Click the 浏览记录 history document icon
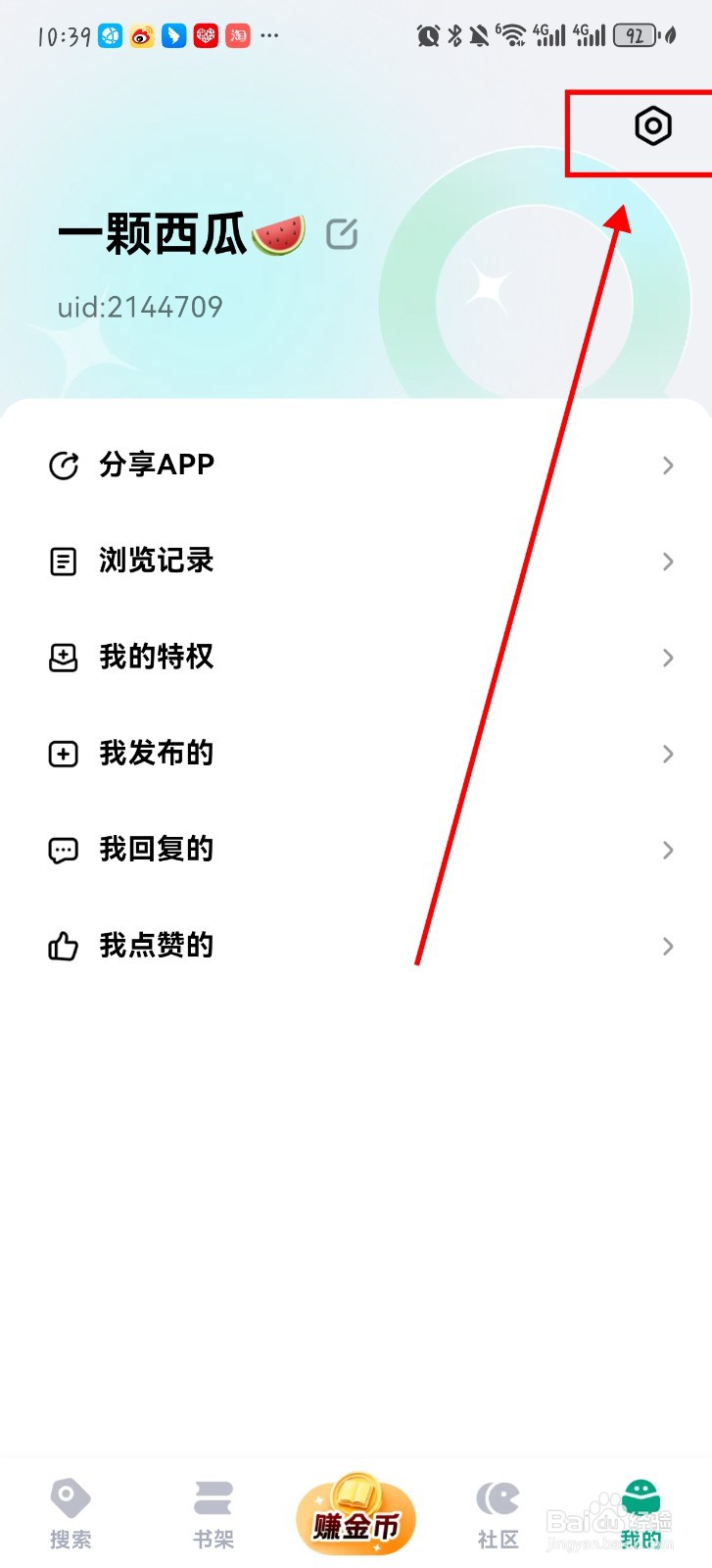Screen dimensions: 712x1568 63,561
